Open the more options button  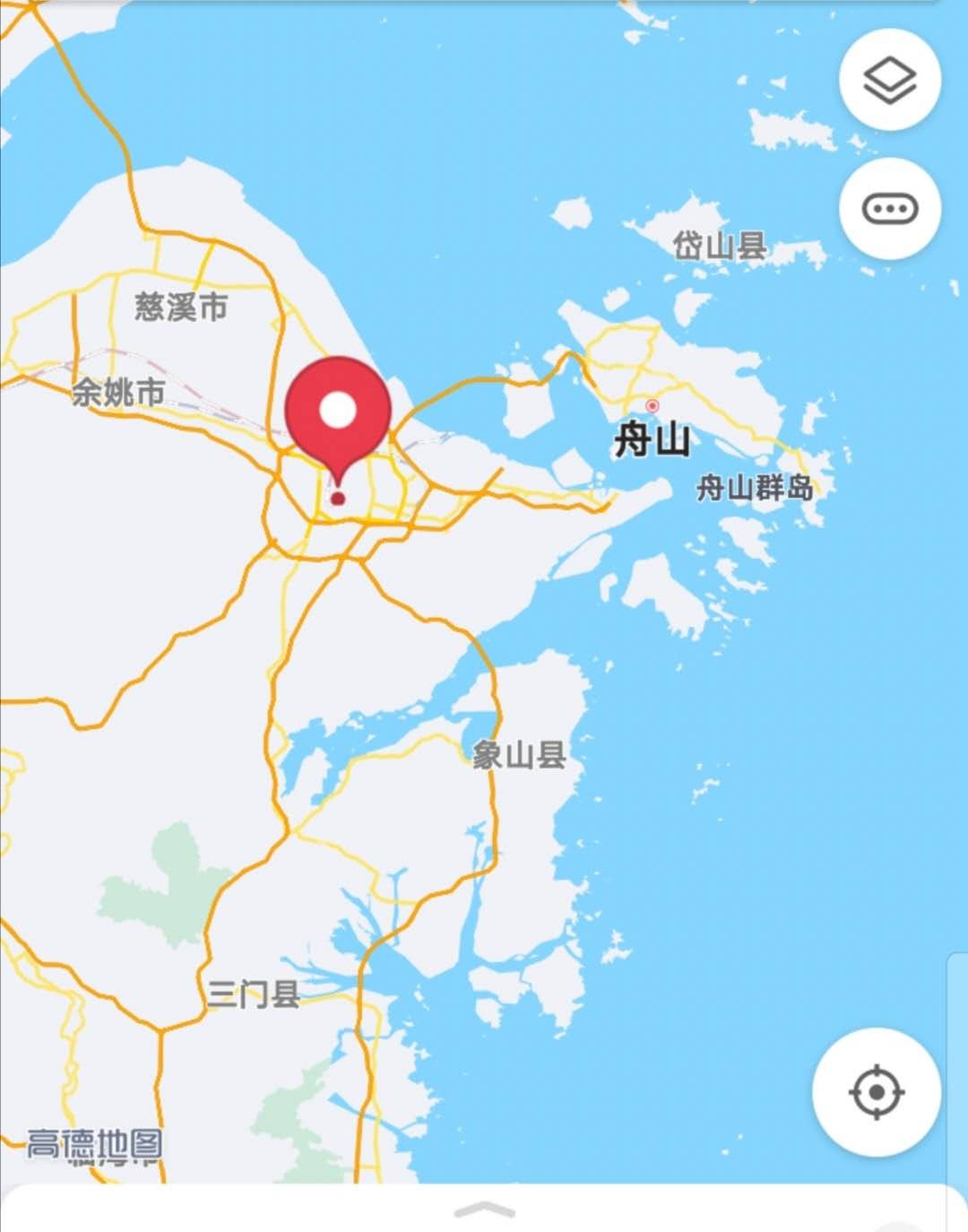[889, 209]
